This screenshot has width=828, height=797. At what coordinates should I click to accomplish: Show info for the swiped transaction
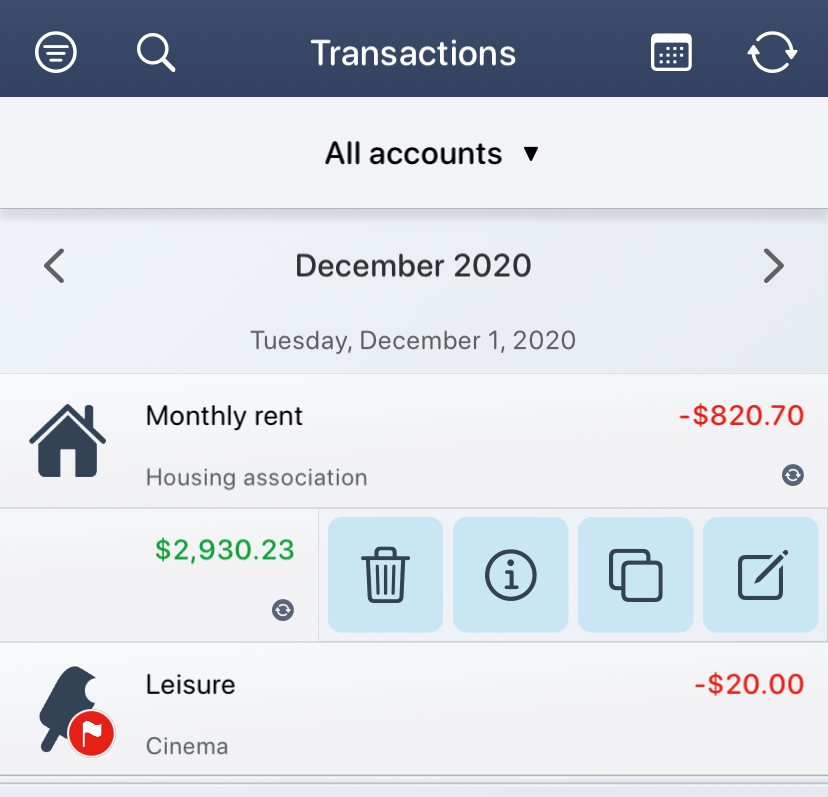pos(510,575)
